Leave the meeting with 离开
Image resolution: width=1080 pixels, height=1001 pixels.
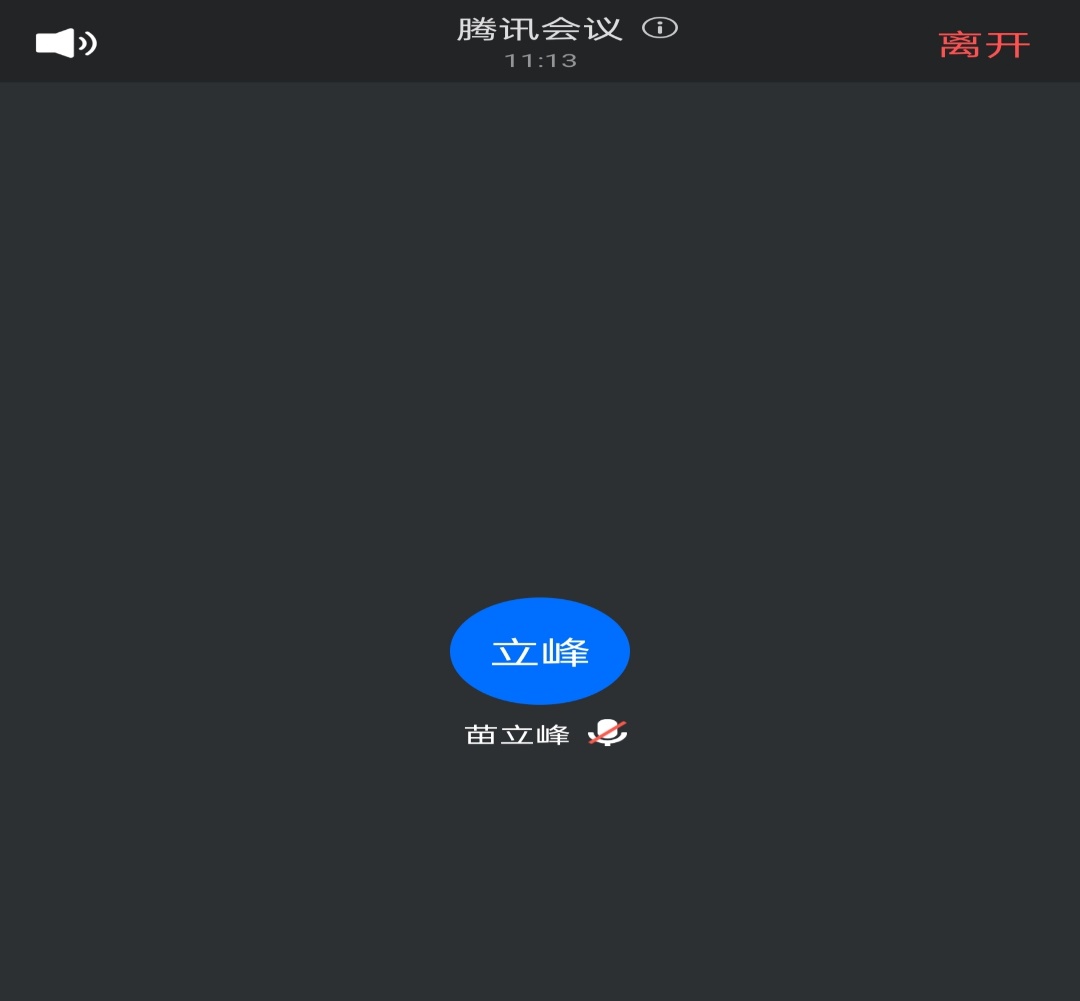(984, 45)
